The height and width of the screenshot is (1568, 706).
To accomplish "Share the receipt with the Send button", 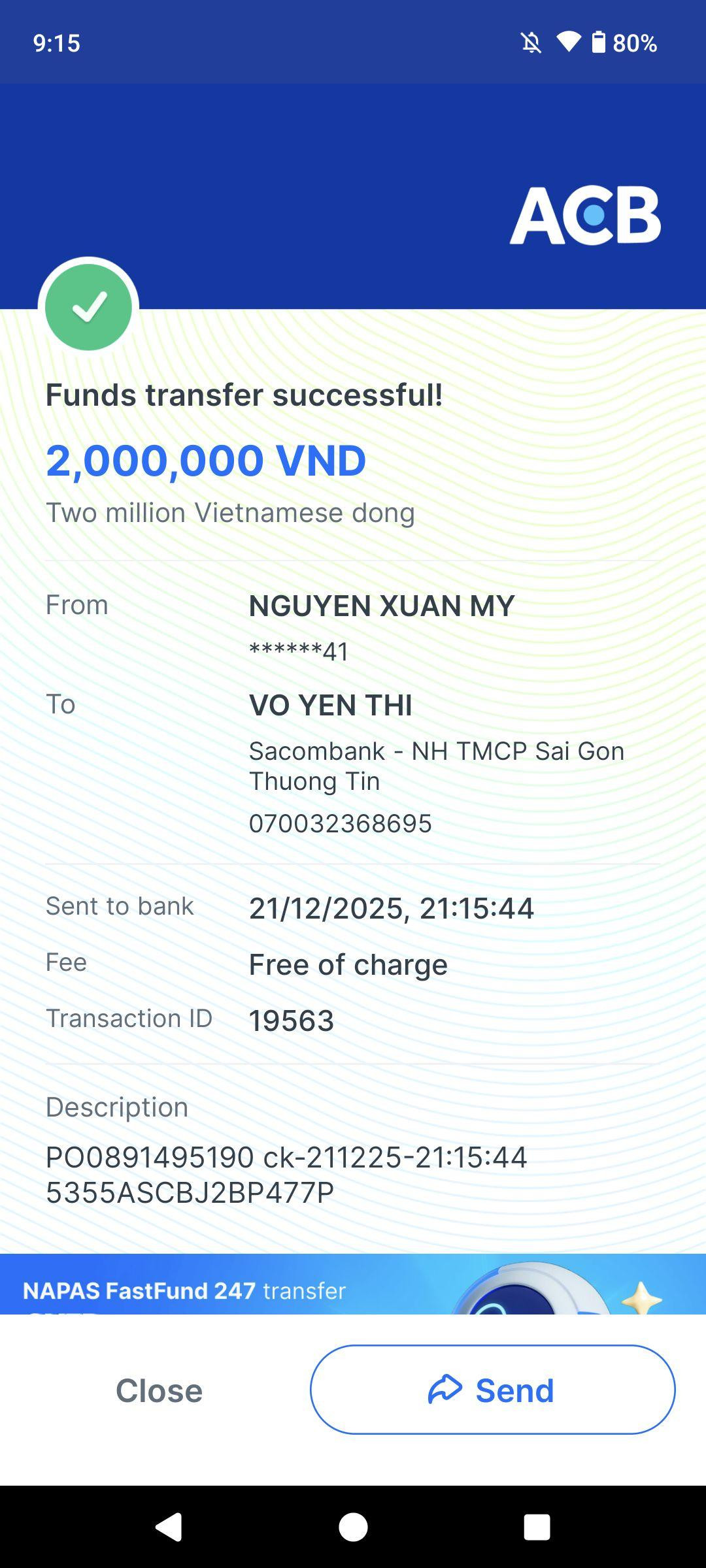I will point(492,1390).
